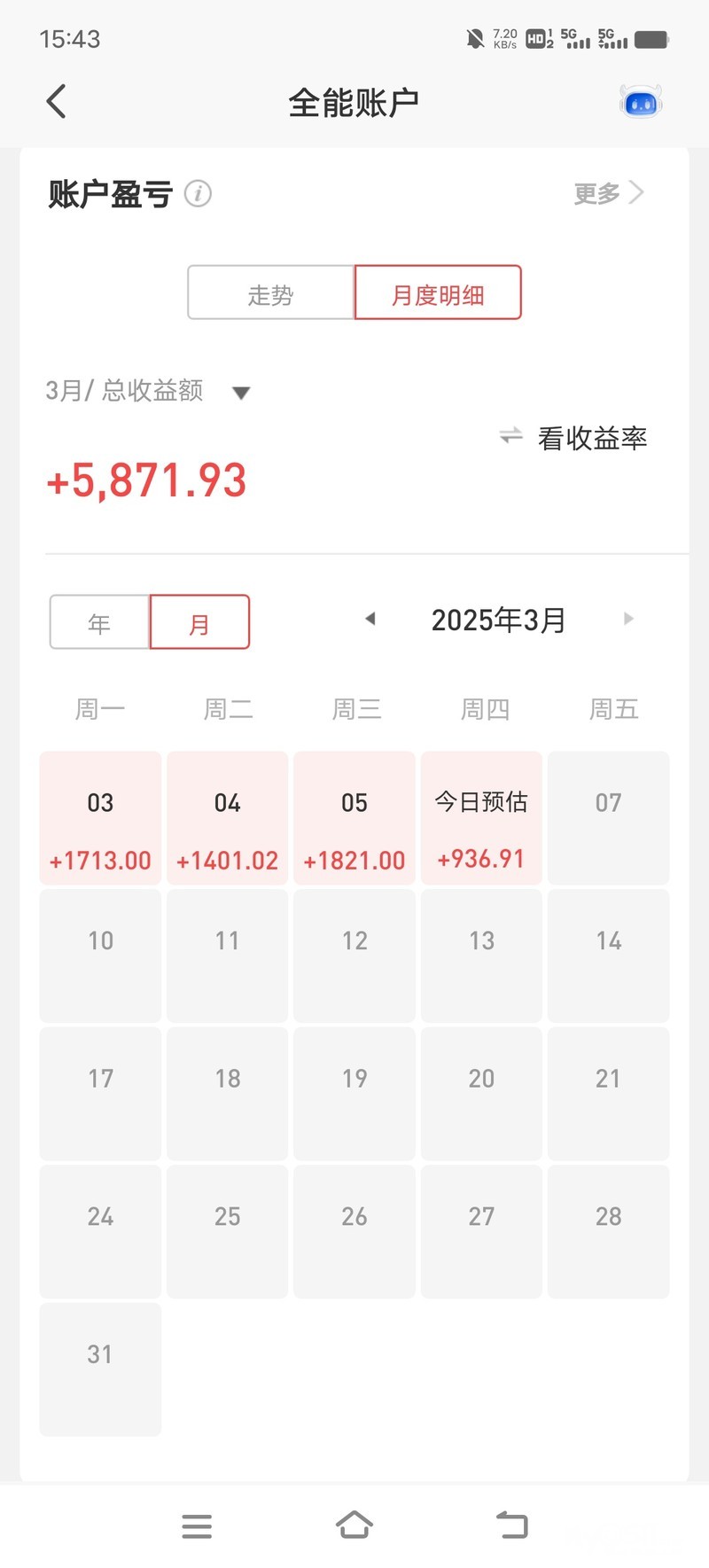
Task: Expand the 3月/总收益额 dropdown
Action: [240, 393]
